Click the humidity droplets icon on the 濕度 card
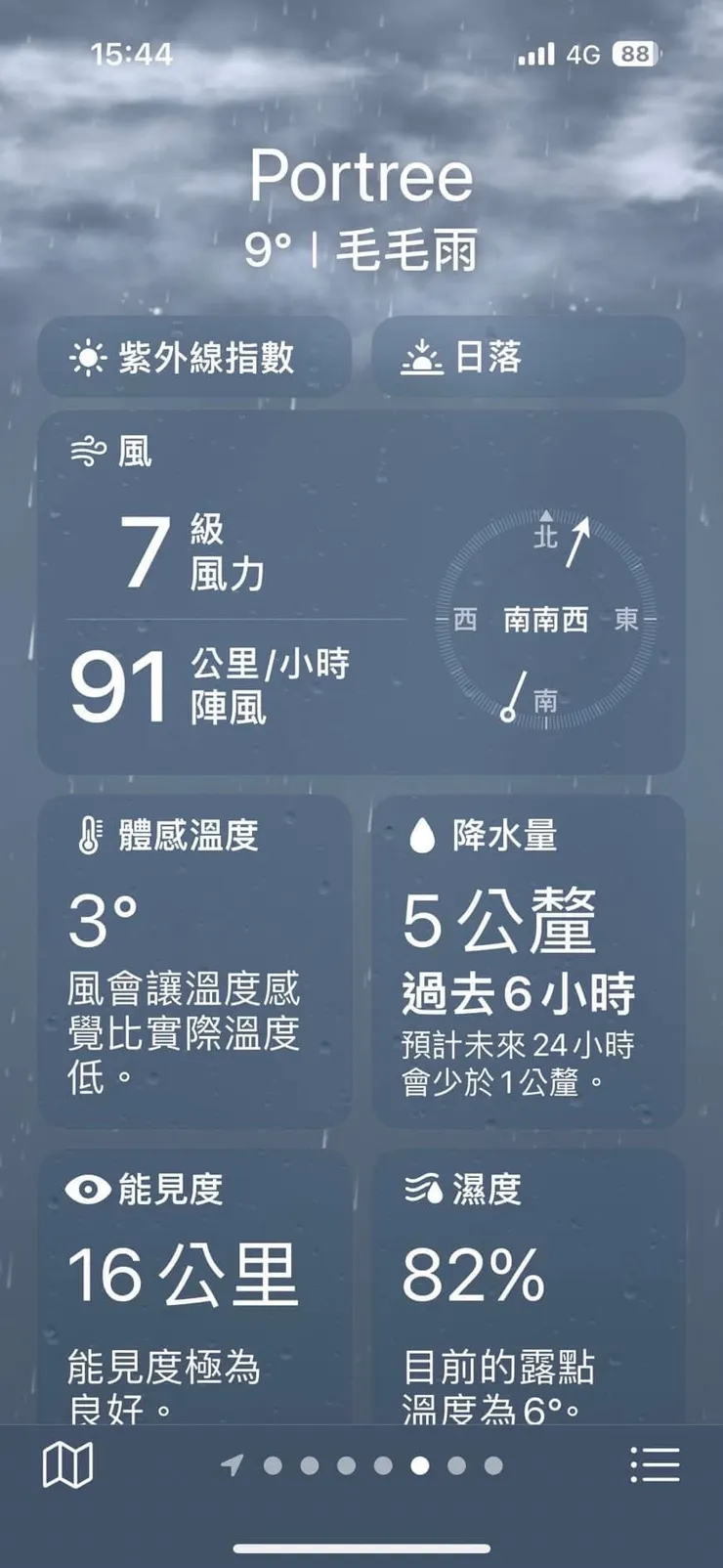 click(x=422, y=1189)
